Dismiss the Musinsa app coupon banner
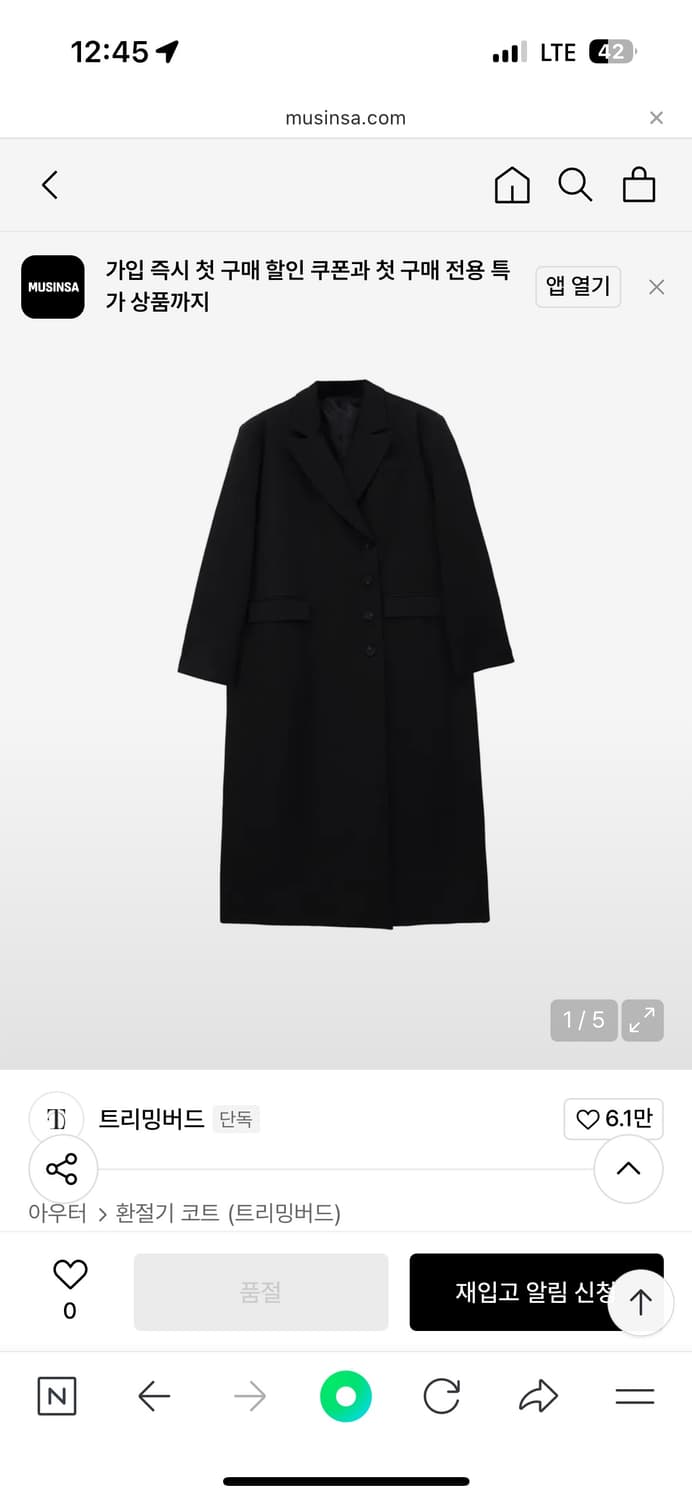The height and width of the screenshot is (1500, 692). click(656, 288)
